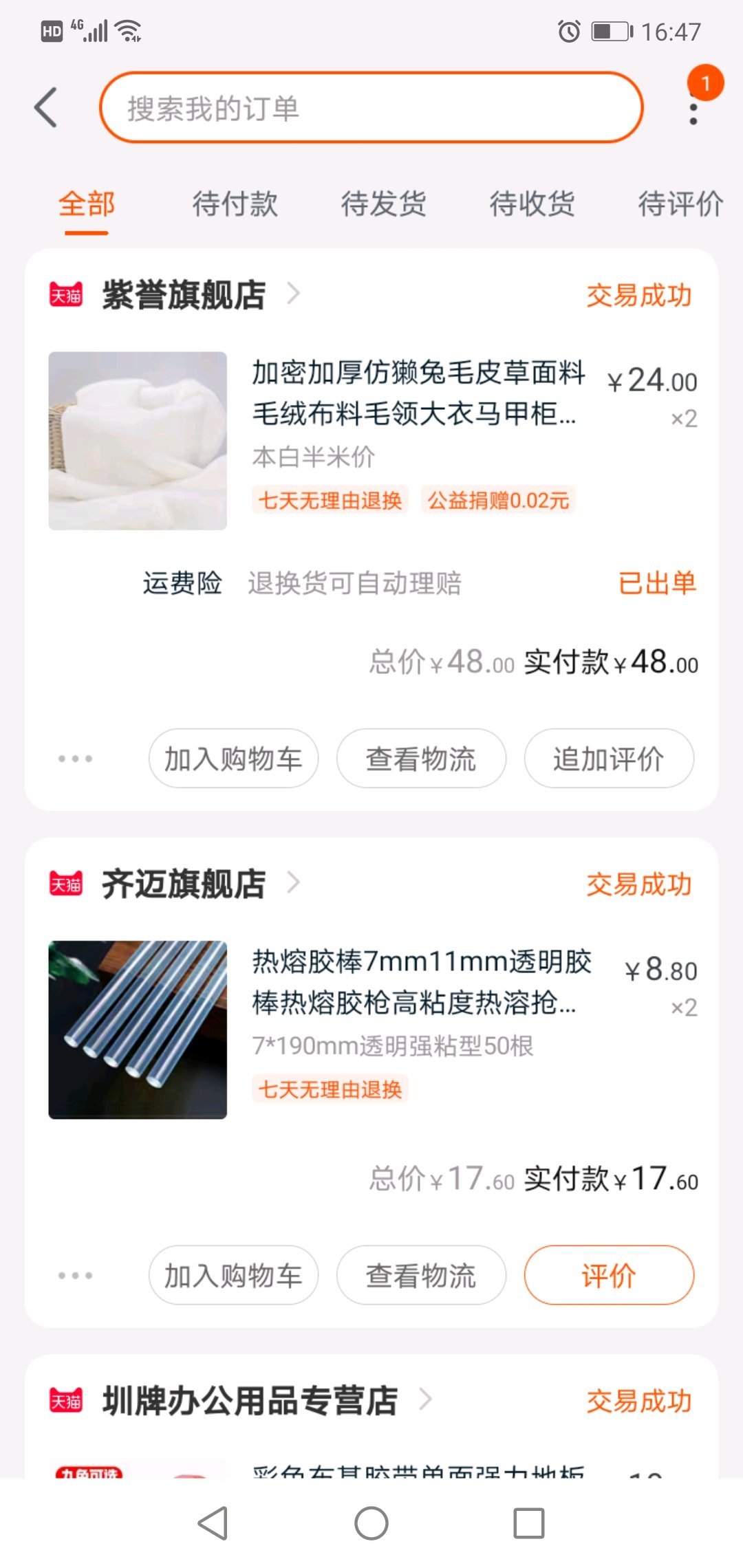This screenshot has width=743, height=1568.
Task: Tap the 搜索我的订单 search field
Action: click(x=371, y=108)
